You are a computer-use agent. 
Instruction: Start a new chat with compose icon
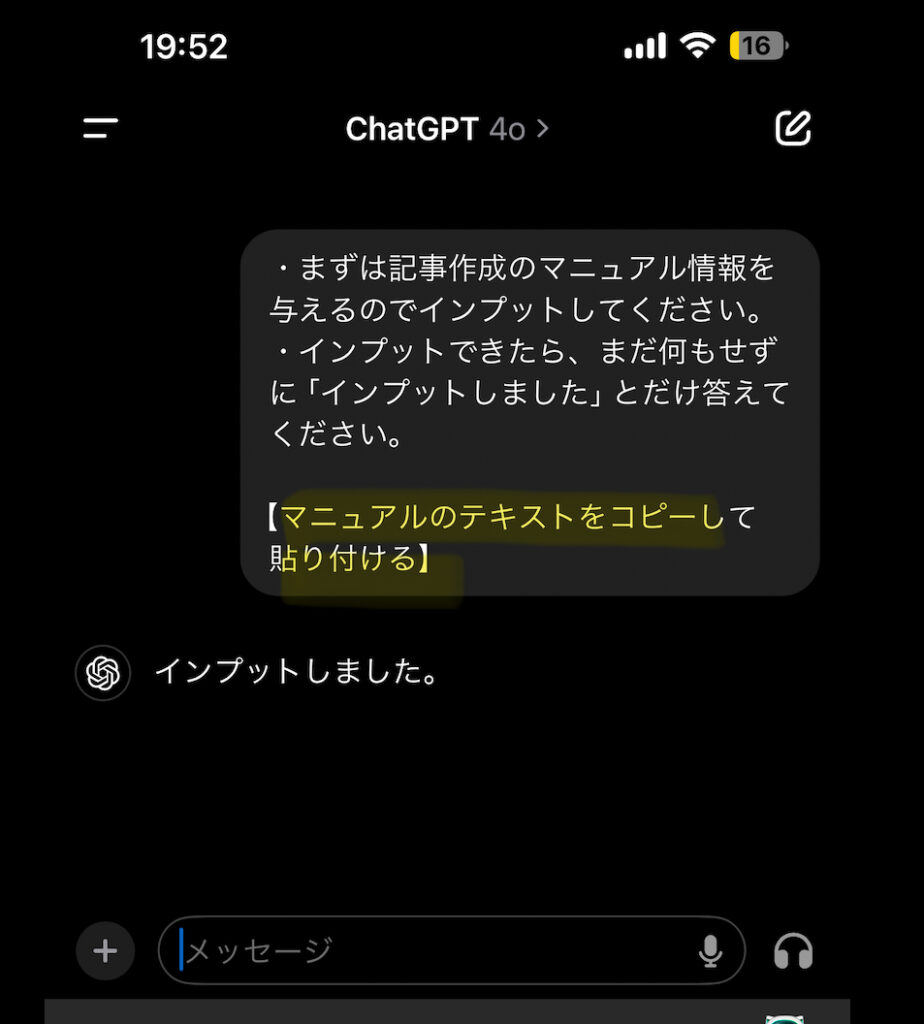(793, 128)
